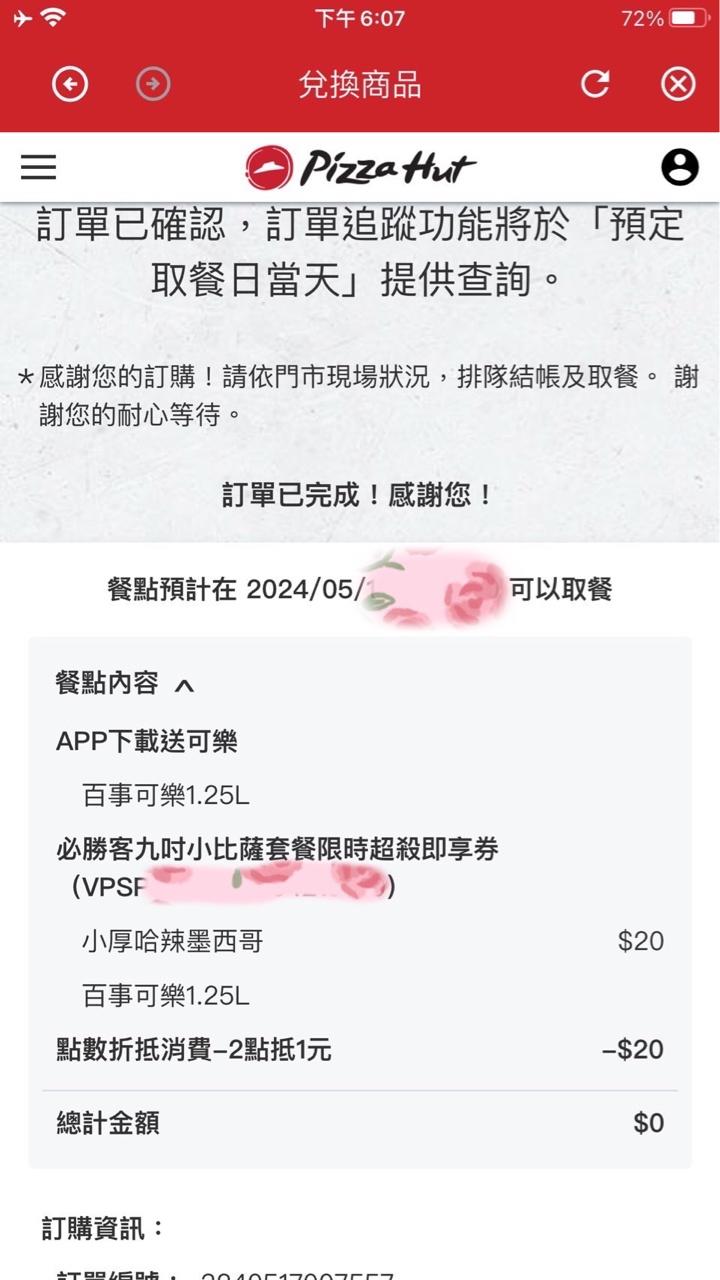Reload the current page
Image resolution: width=720 pixels, height=1280 pixels.
595,85
